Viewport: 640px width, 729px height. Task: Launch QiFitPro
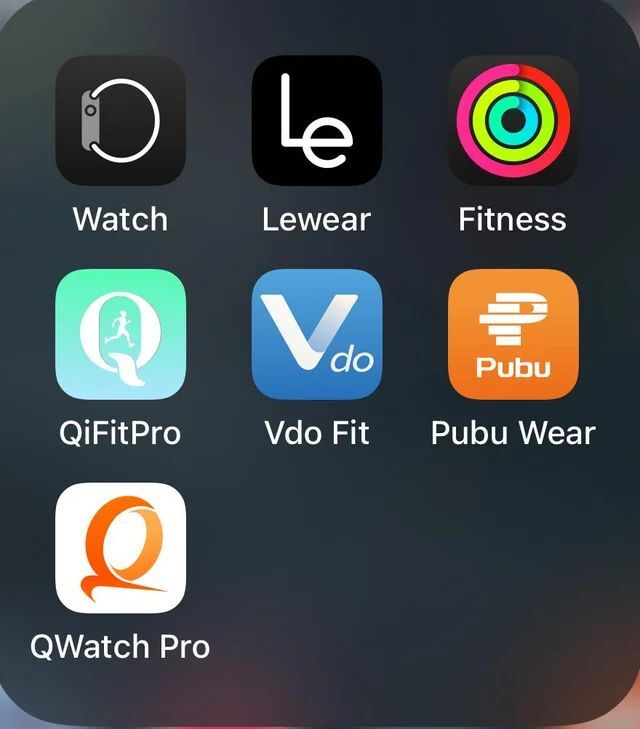point(120,334)
